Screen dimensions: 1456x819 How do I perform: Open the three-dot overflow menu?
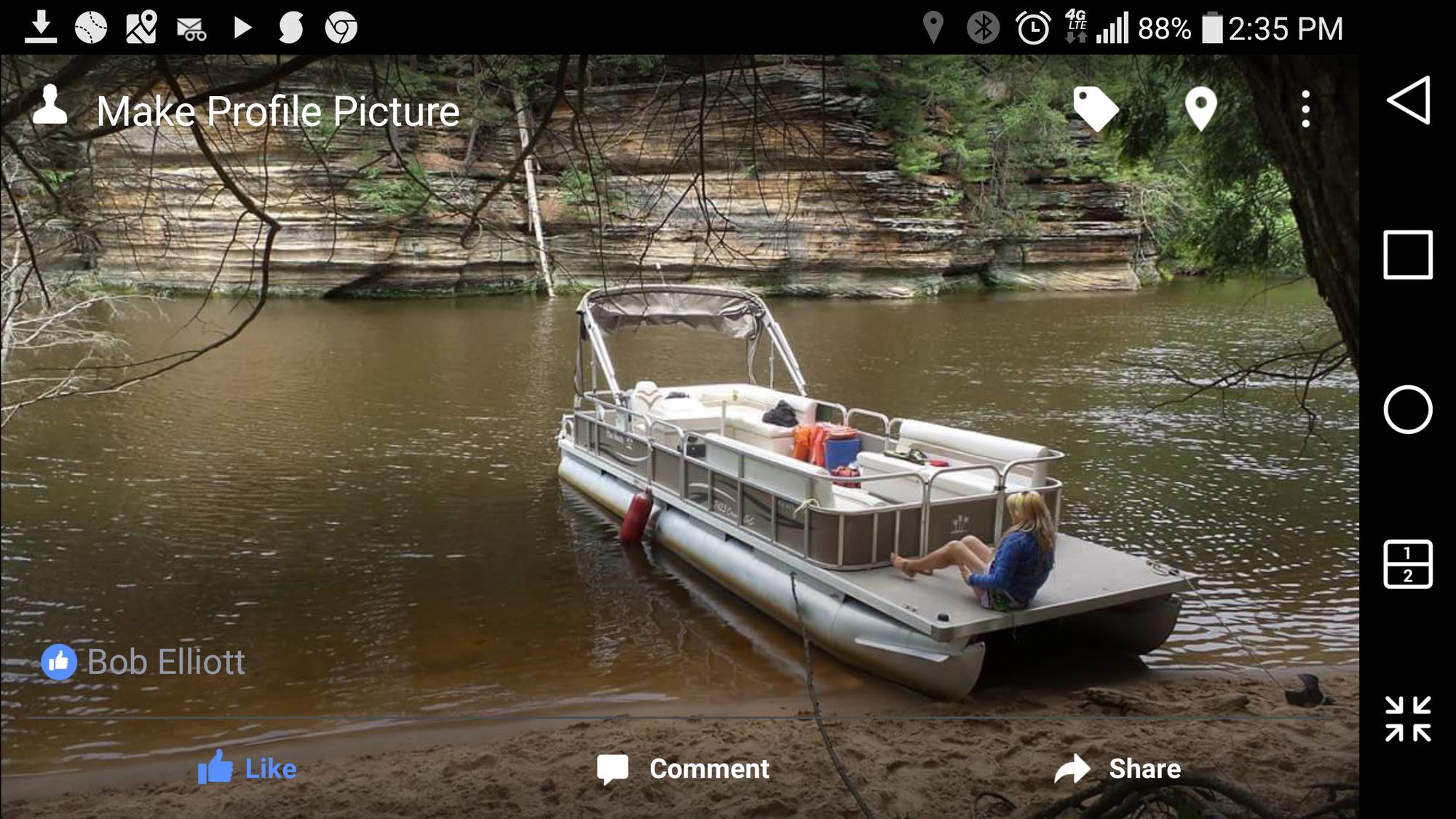coord(1306,109)
